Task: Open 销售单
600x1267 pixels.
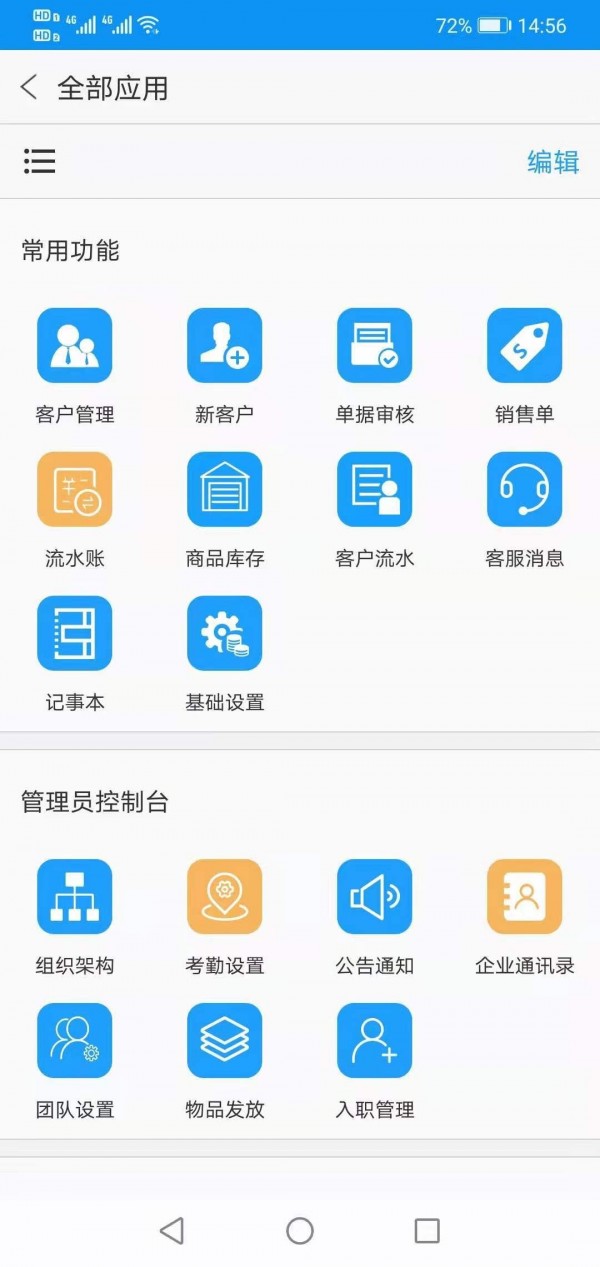Action: 525,346
